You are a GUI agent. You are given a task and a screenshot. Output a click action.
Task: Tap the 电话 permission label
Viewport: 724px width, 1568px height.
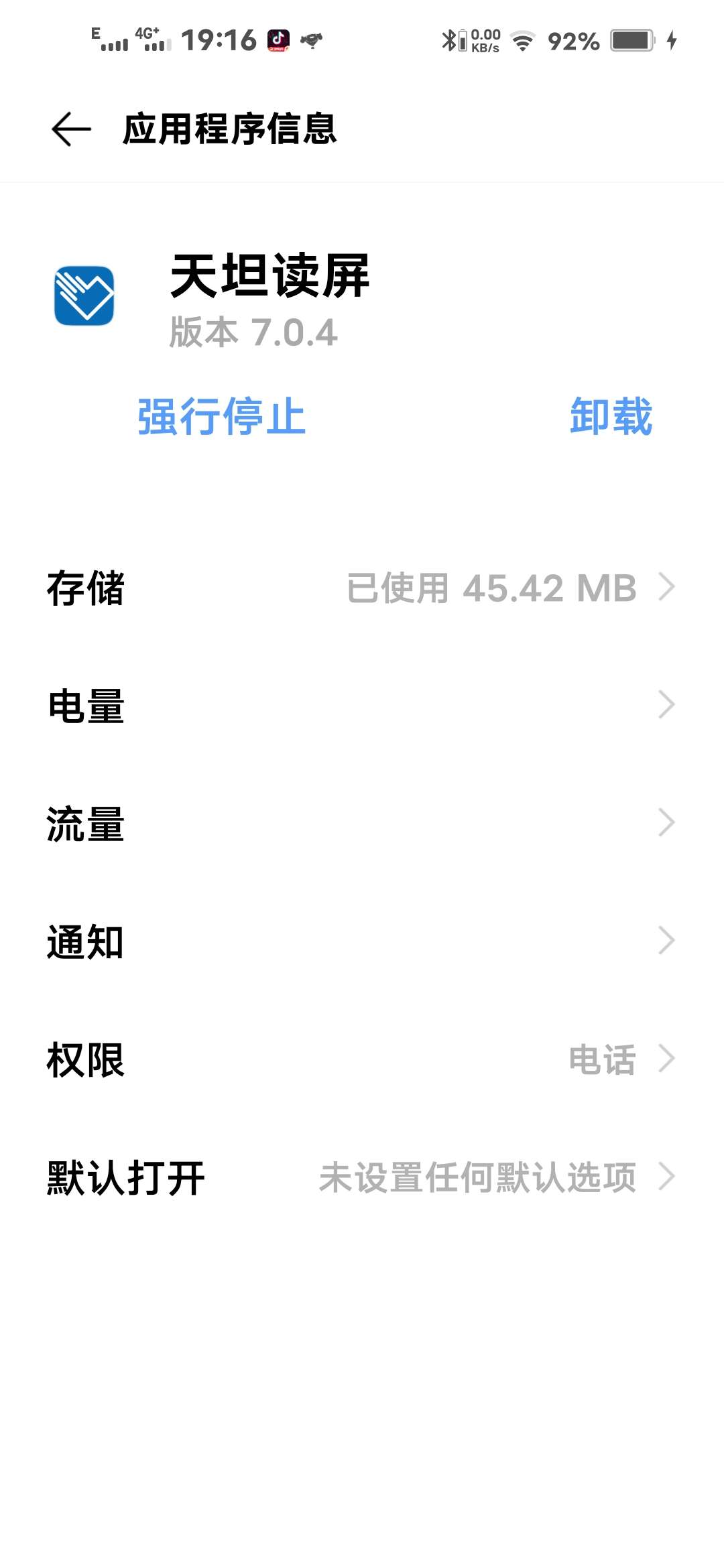click(601, 1057)
